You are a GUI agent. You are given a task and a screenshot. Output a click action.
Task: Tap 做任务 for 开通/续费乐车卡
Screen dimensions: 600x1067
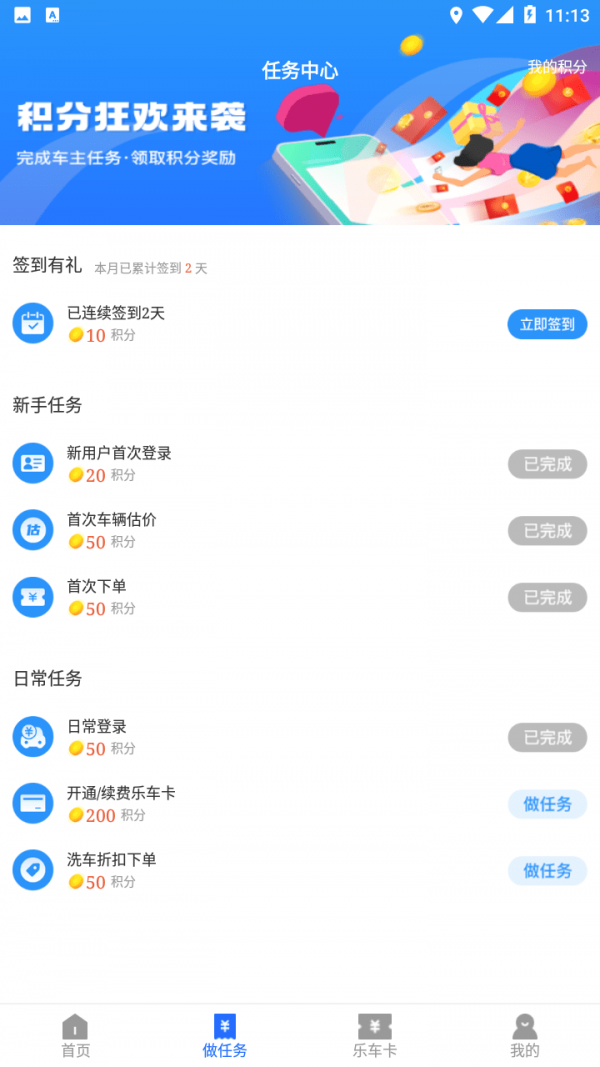(x=547, y=804)
